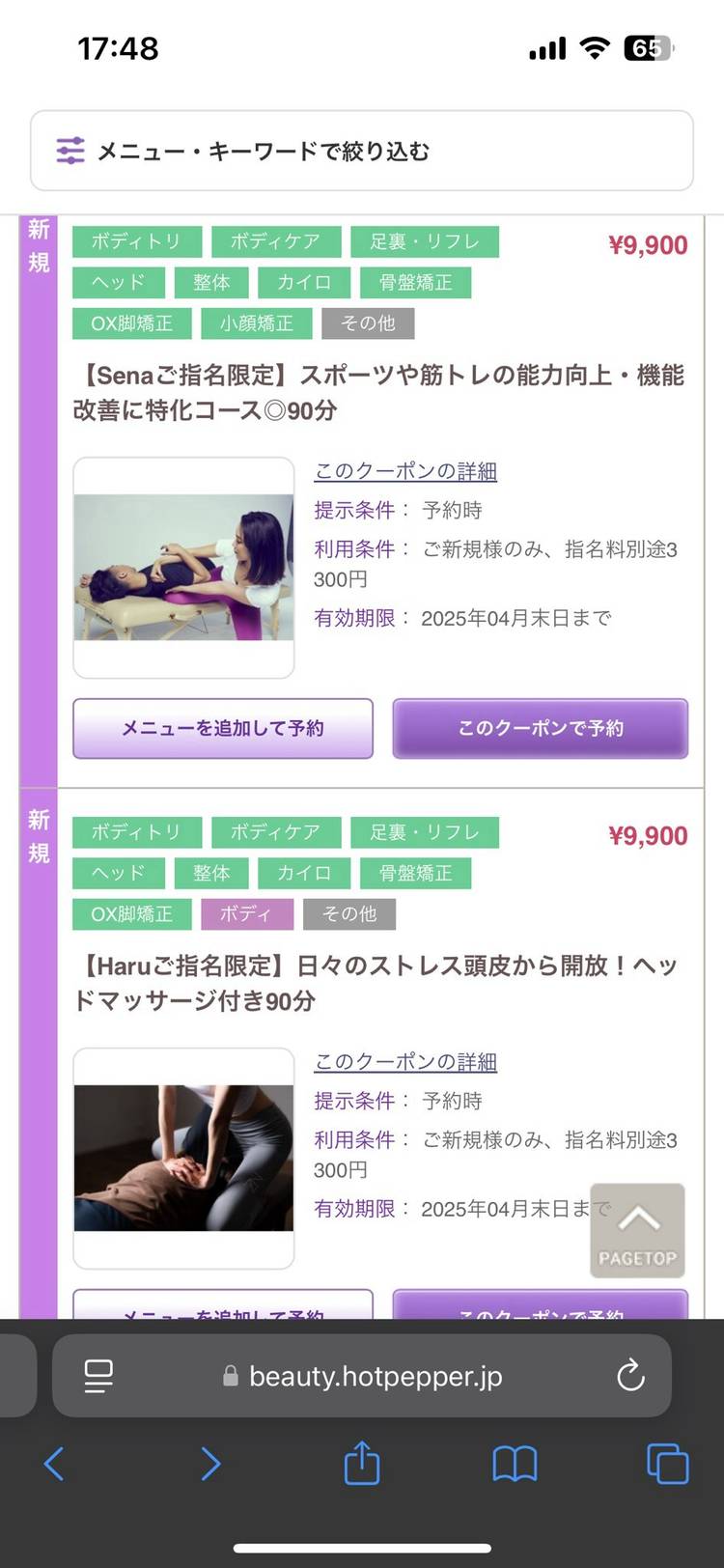
Task: Share this page
Action: (362, 1463)
